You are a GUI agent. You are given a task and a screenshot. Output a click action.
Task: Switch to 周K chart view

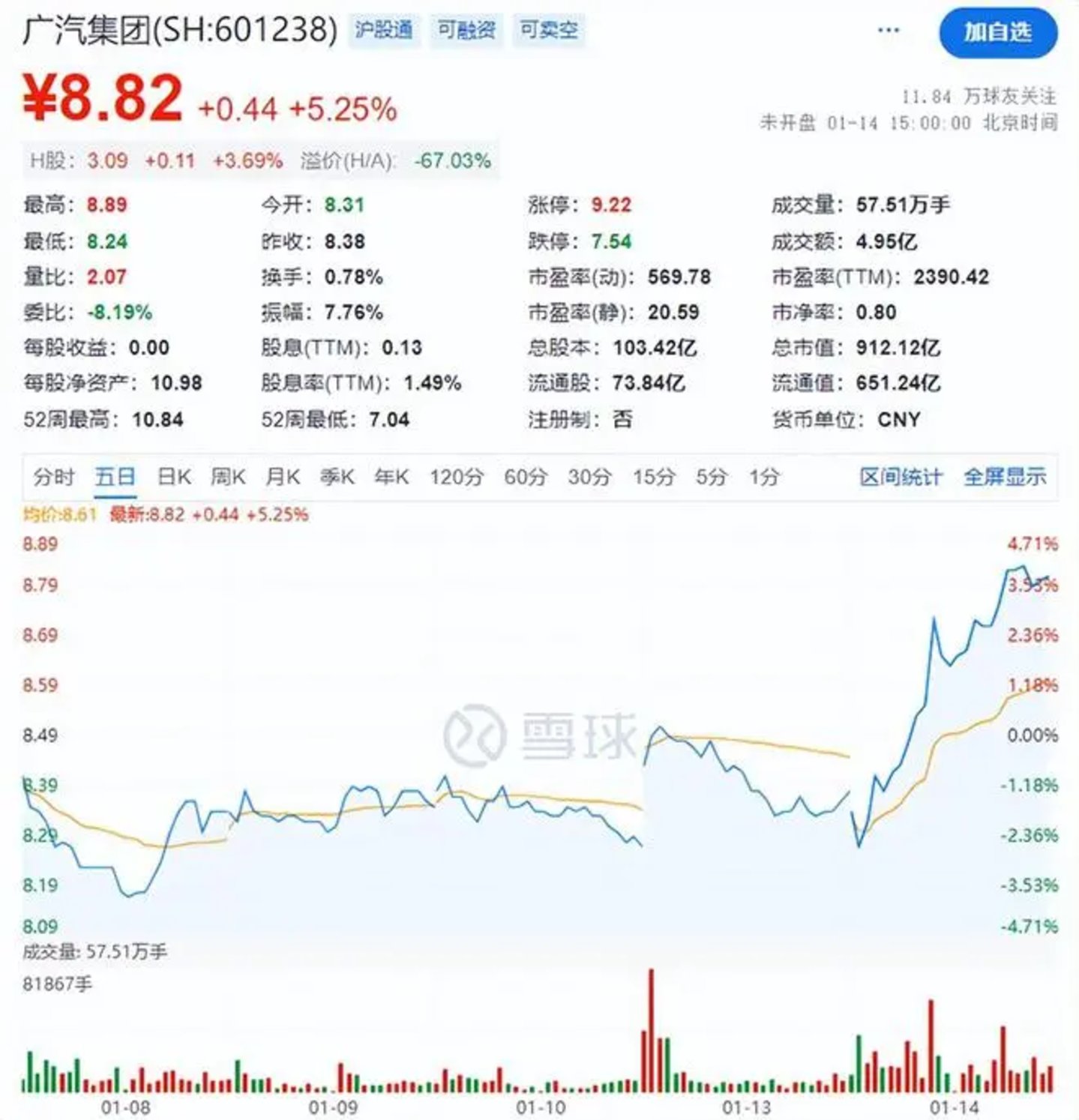pos(228,477)
